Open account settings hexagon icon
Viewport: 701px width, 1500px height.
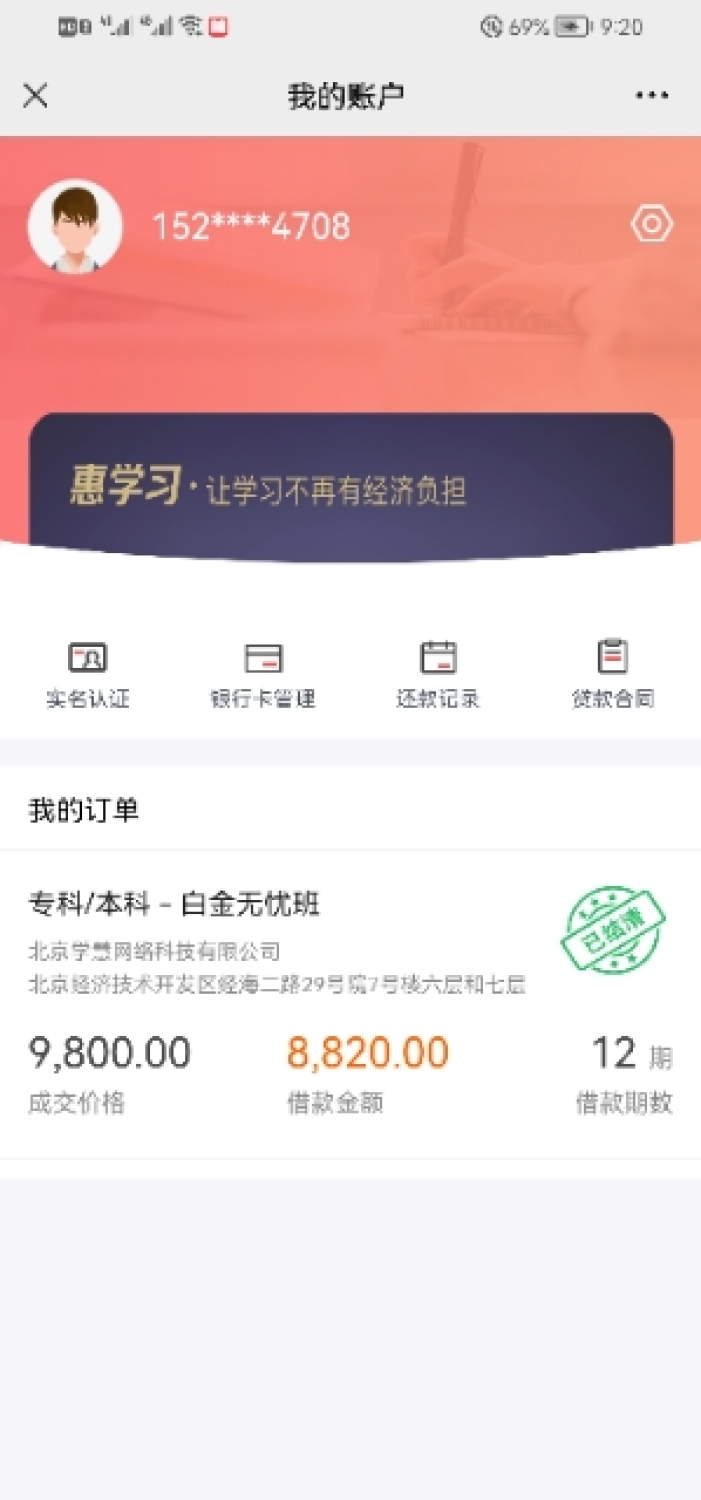pos(651,224)
